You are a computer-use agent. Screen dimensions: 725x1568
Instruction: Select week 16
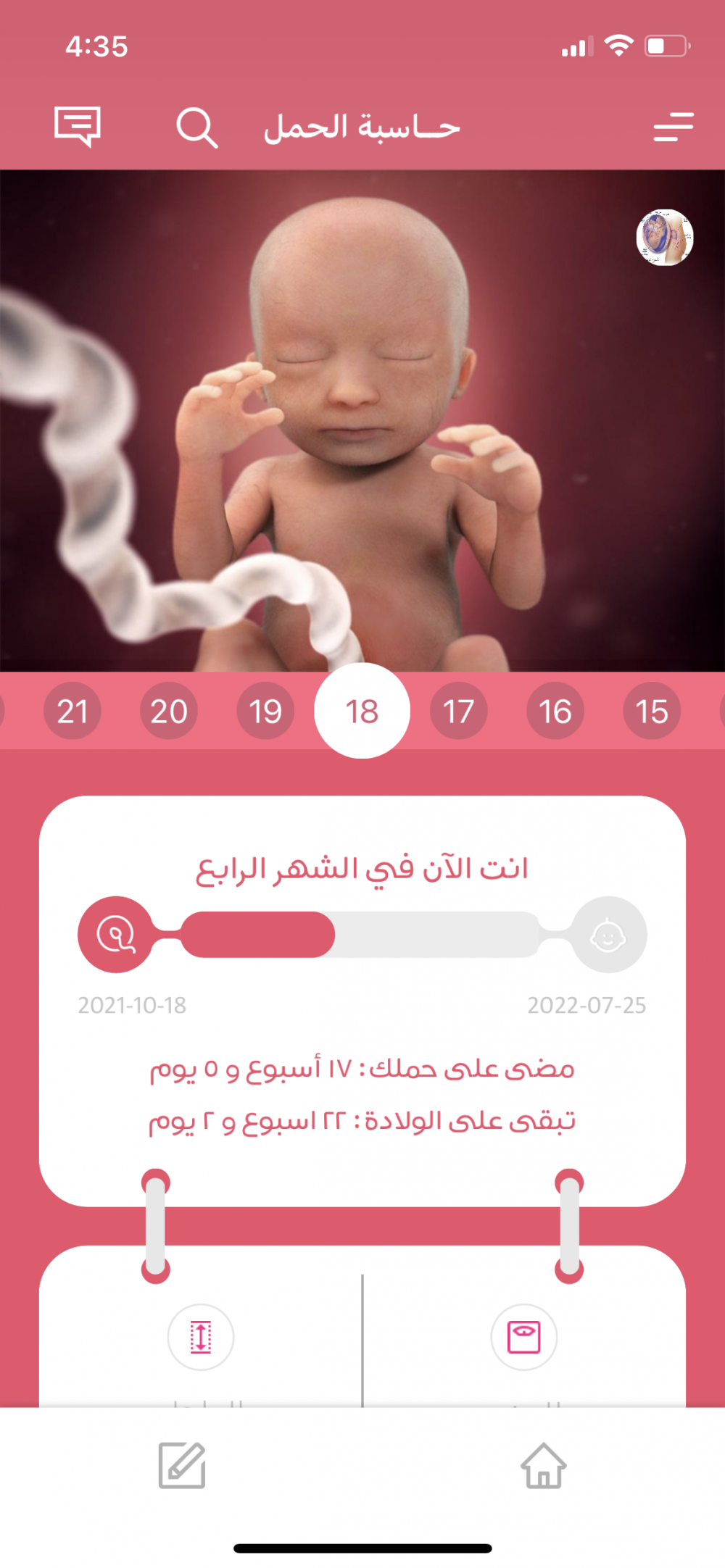[555, 711]
